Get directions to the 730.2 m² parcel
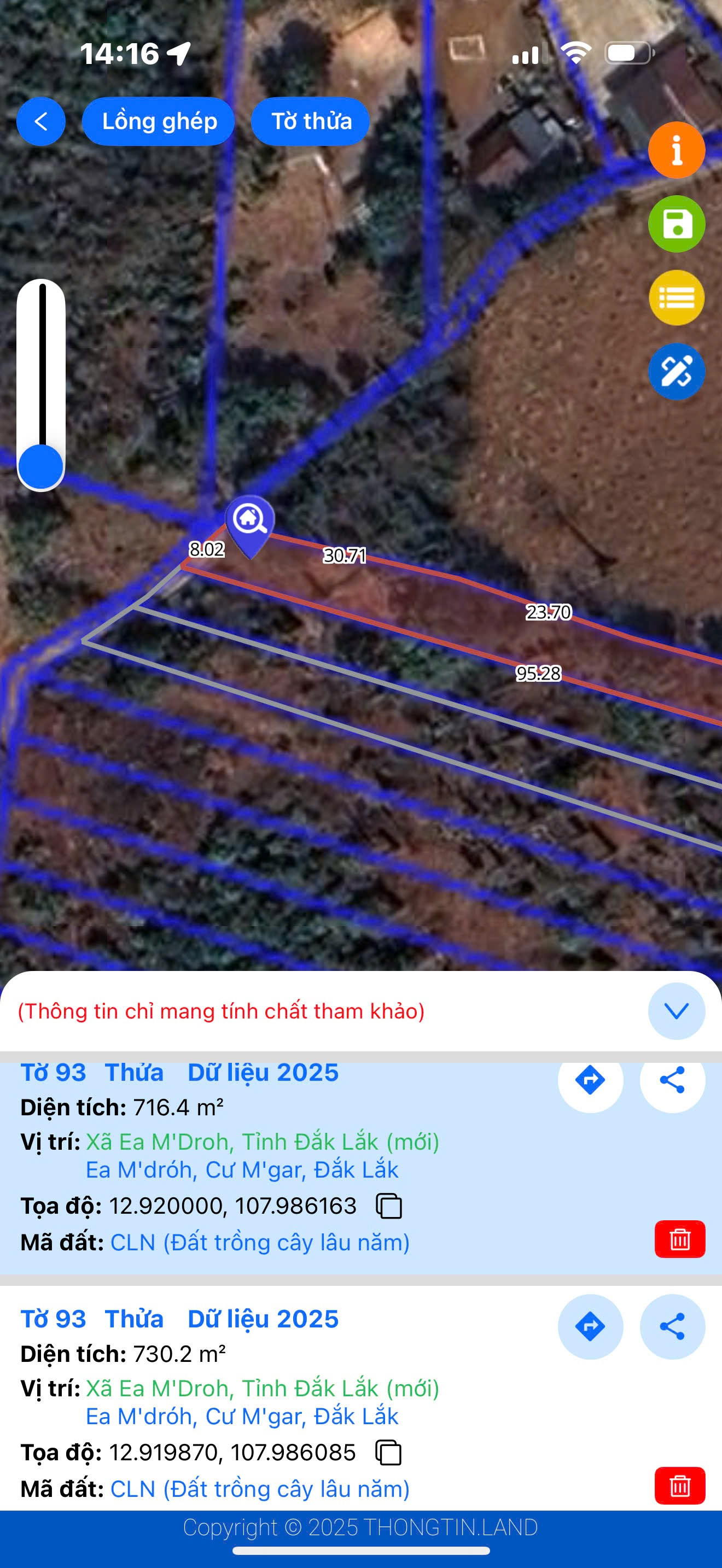722x1568 pixels. coord(590,1326)
